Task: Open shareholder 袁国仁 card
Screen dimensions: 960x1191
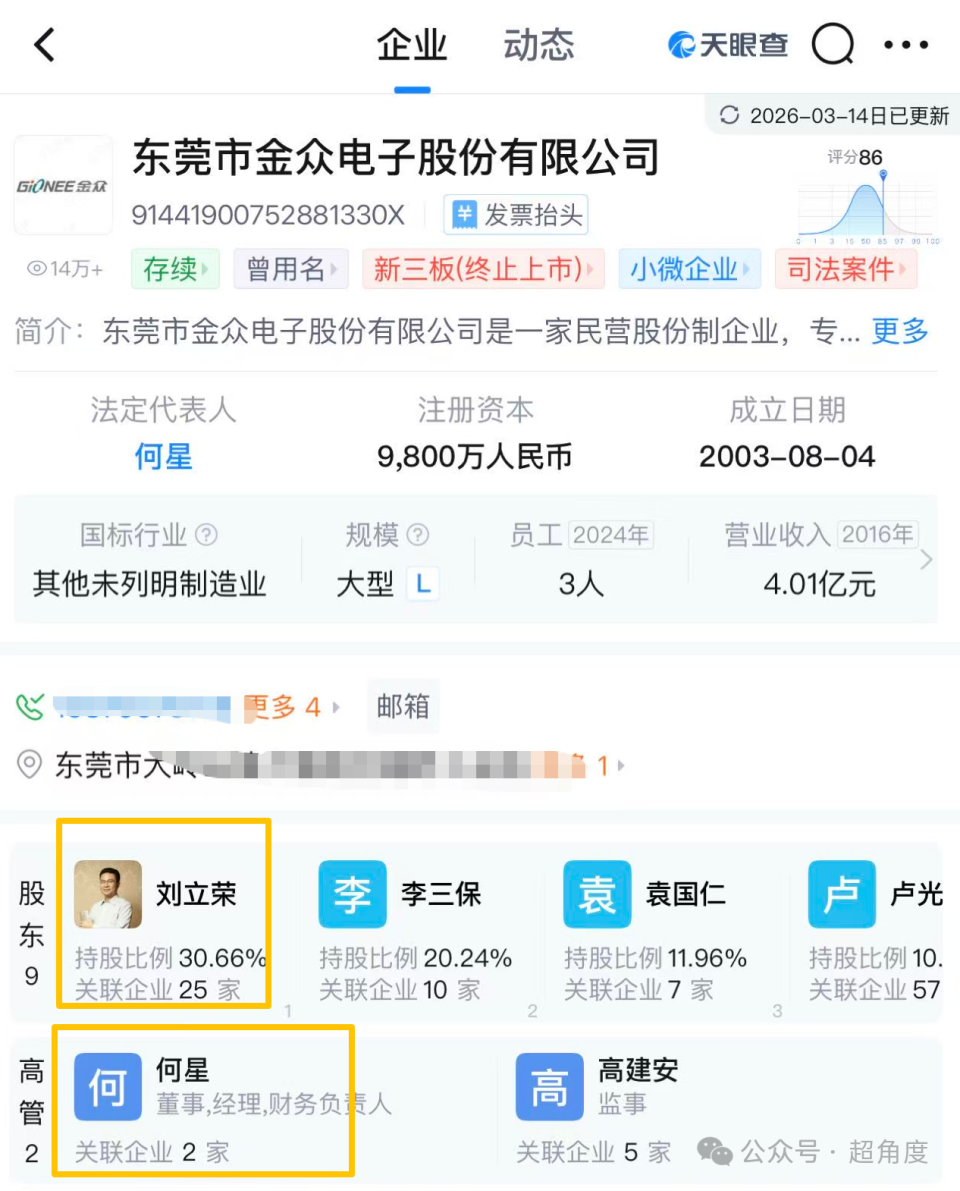Action: [x=656, y=931]
